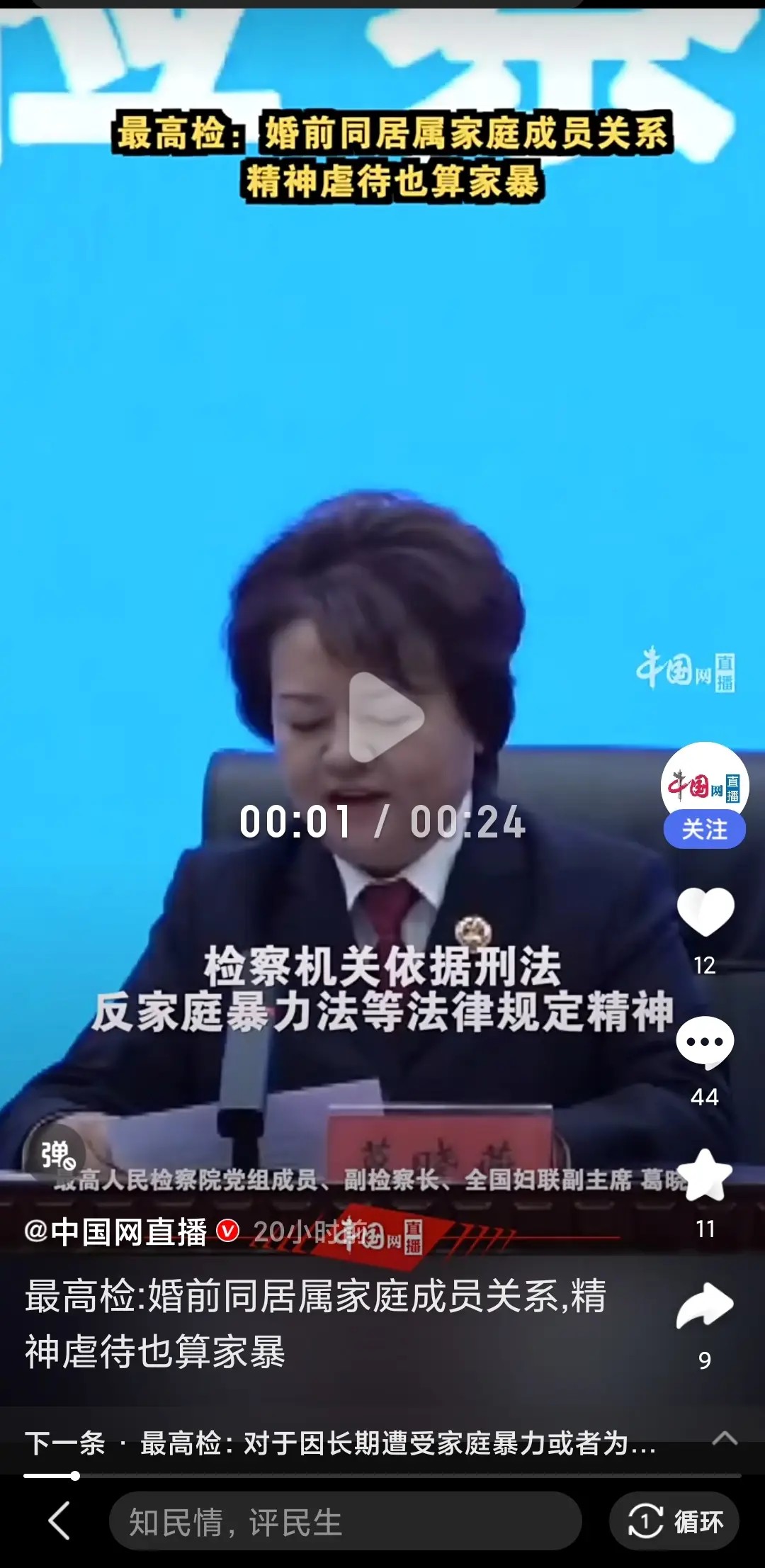
Task: Like this video with the heart
Action: (705, 911)
